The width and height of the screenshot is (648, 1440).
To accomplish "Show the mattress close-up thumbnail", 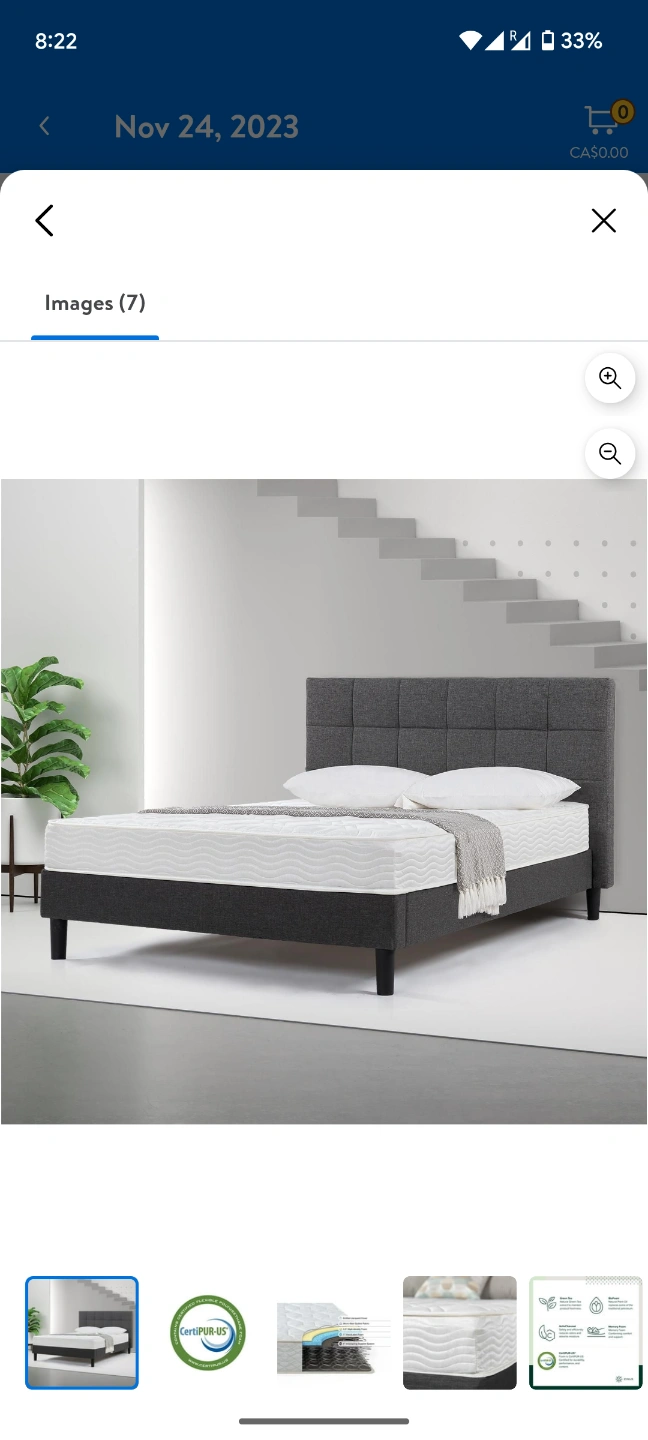I will click(460, 1333).
